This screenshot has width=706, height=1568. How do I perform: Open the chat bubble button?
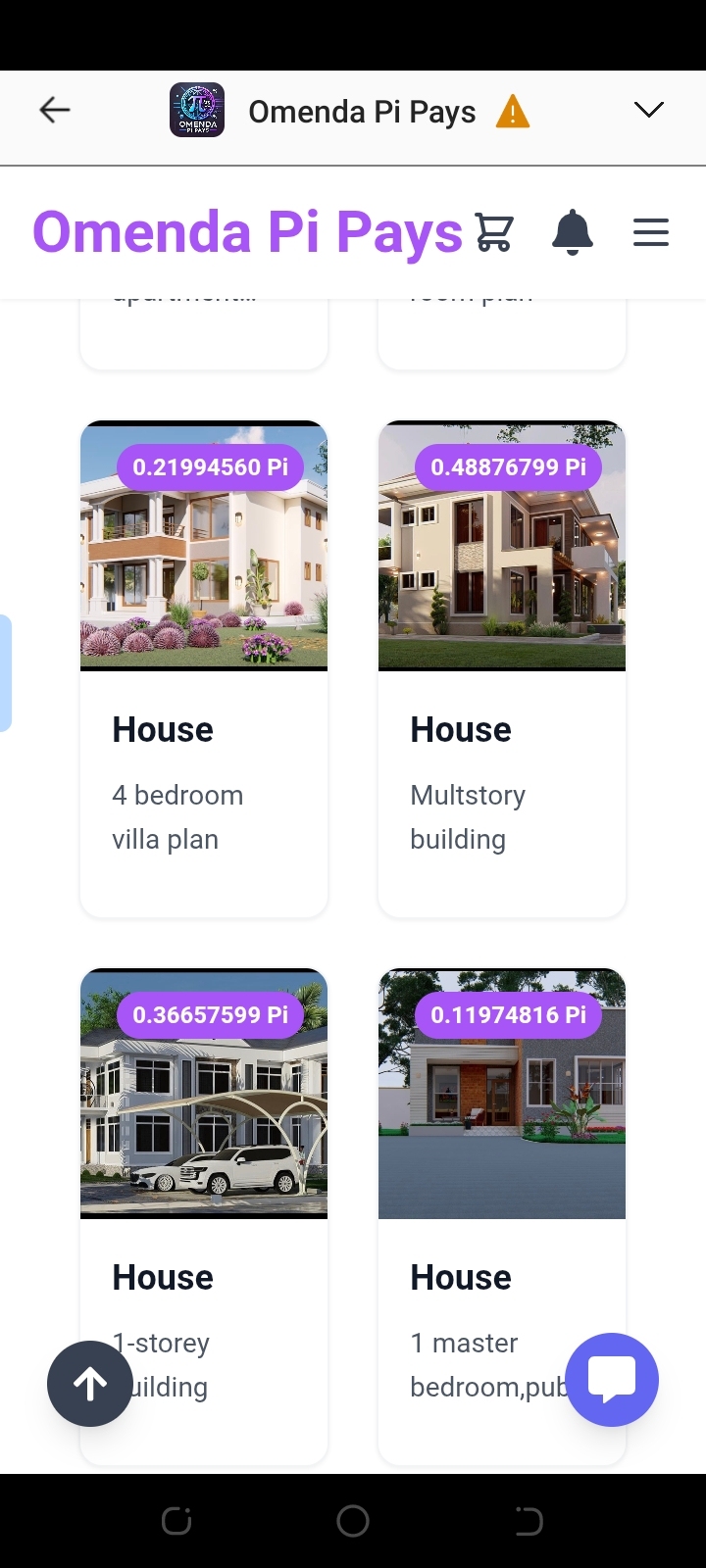pyautogui.click(x=612, y=1379)
